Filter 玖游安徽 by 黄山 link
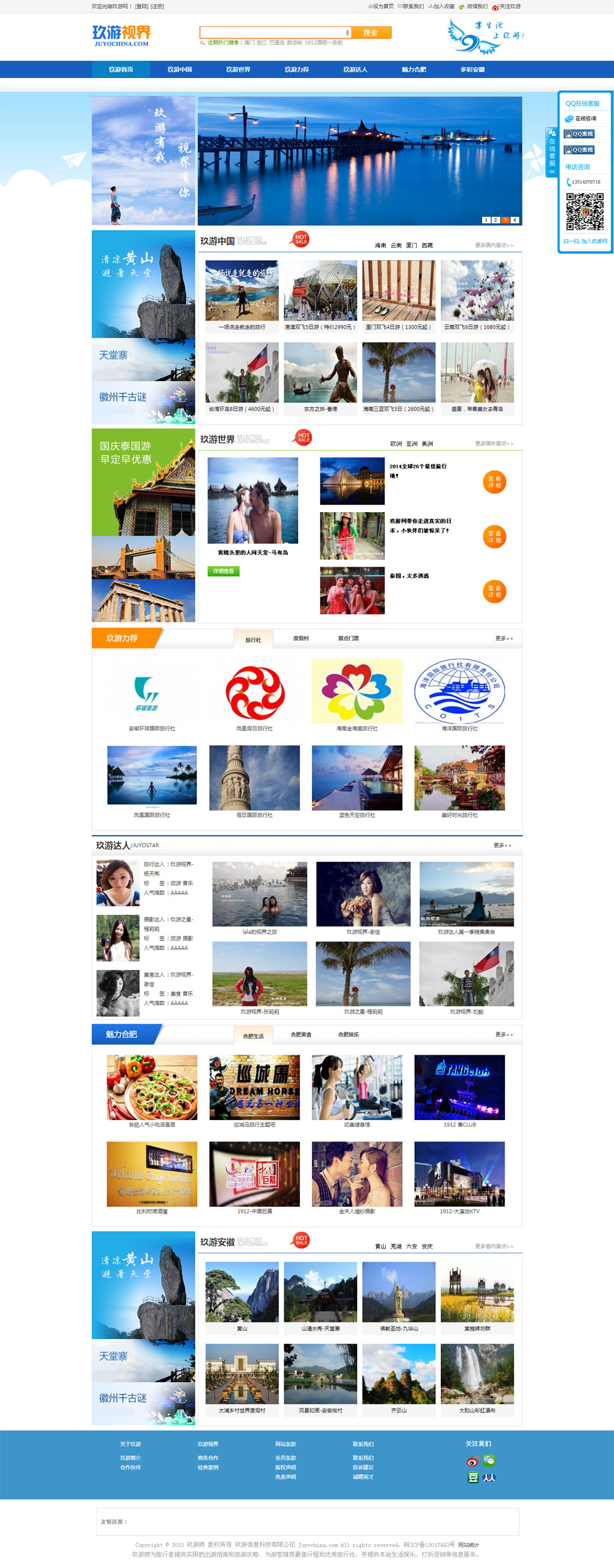 (x=380, y=1246)
